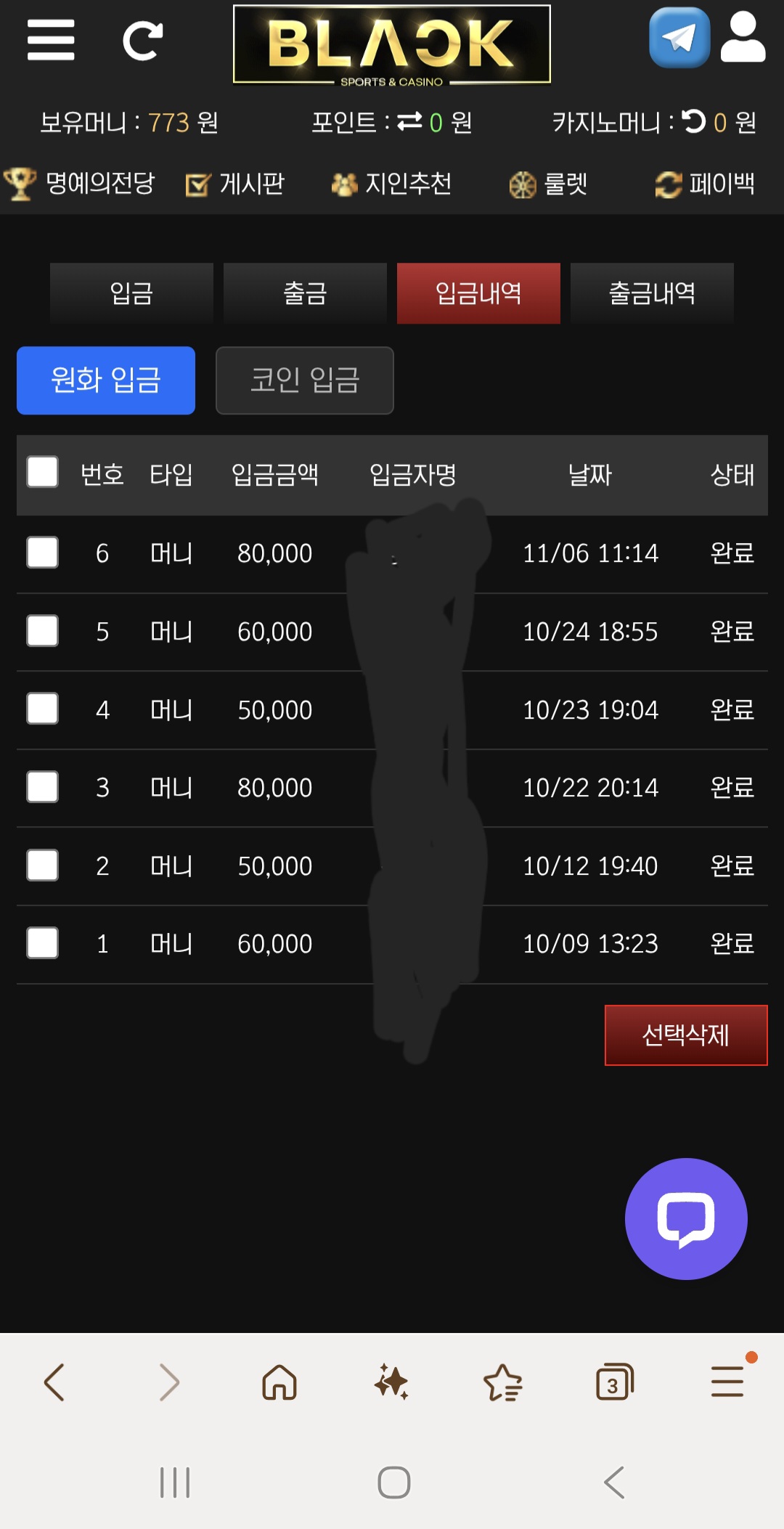Check the select-all box in table header
Image resolution: width=784 pixels, height=1529 pixels.
click(x=43, y=472)
